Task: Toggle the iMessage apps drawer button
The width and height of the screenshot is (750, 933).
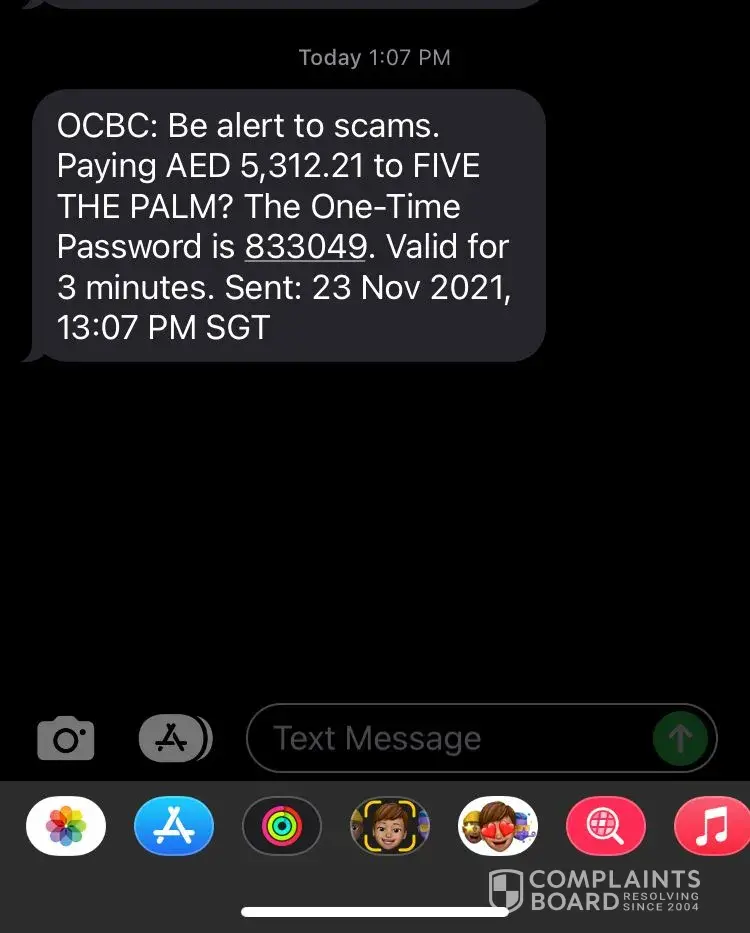Action: (174, 739)
